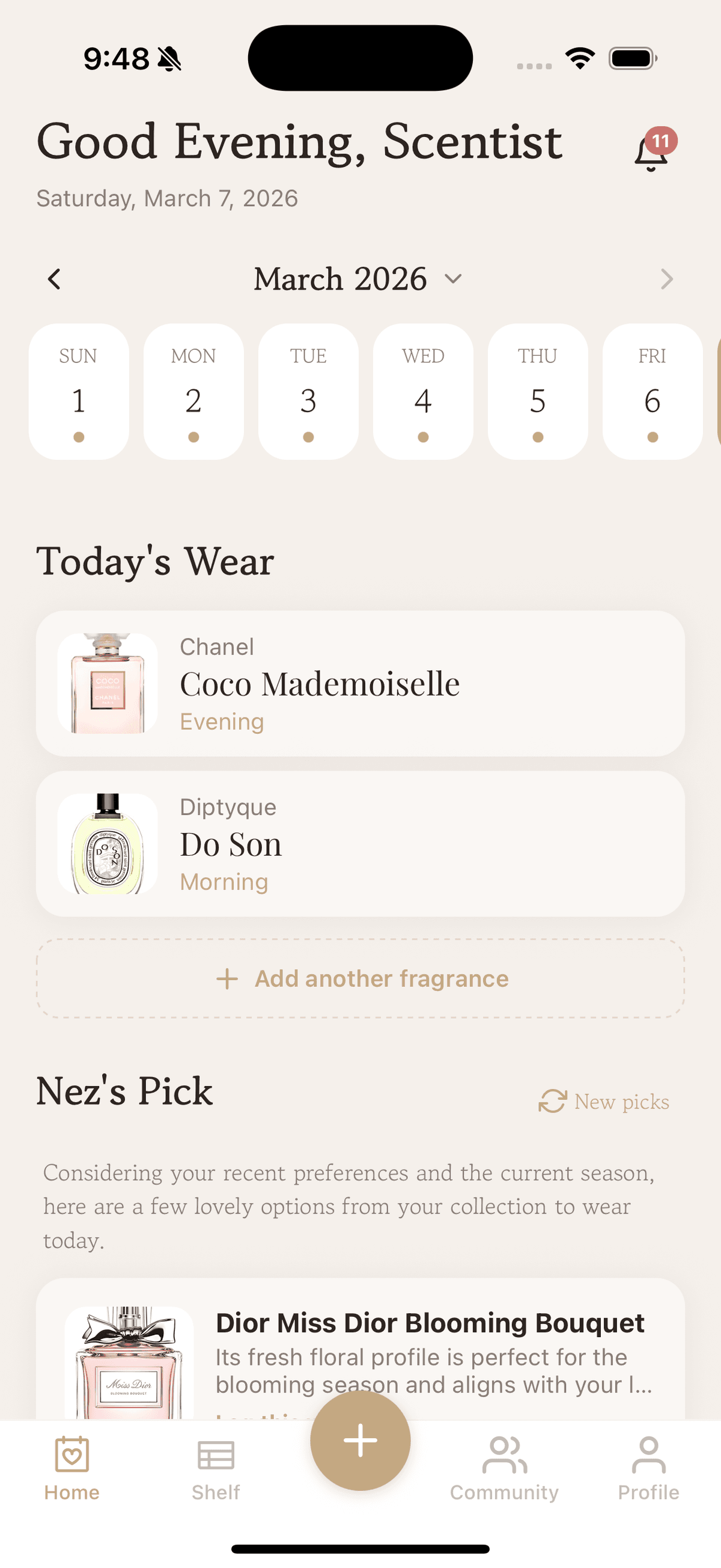Viewport: 721px width, 1568px height.
Task: Go back a month with left chevron
Action: pyautogui.click(x=53, y=279)
